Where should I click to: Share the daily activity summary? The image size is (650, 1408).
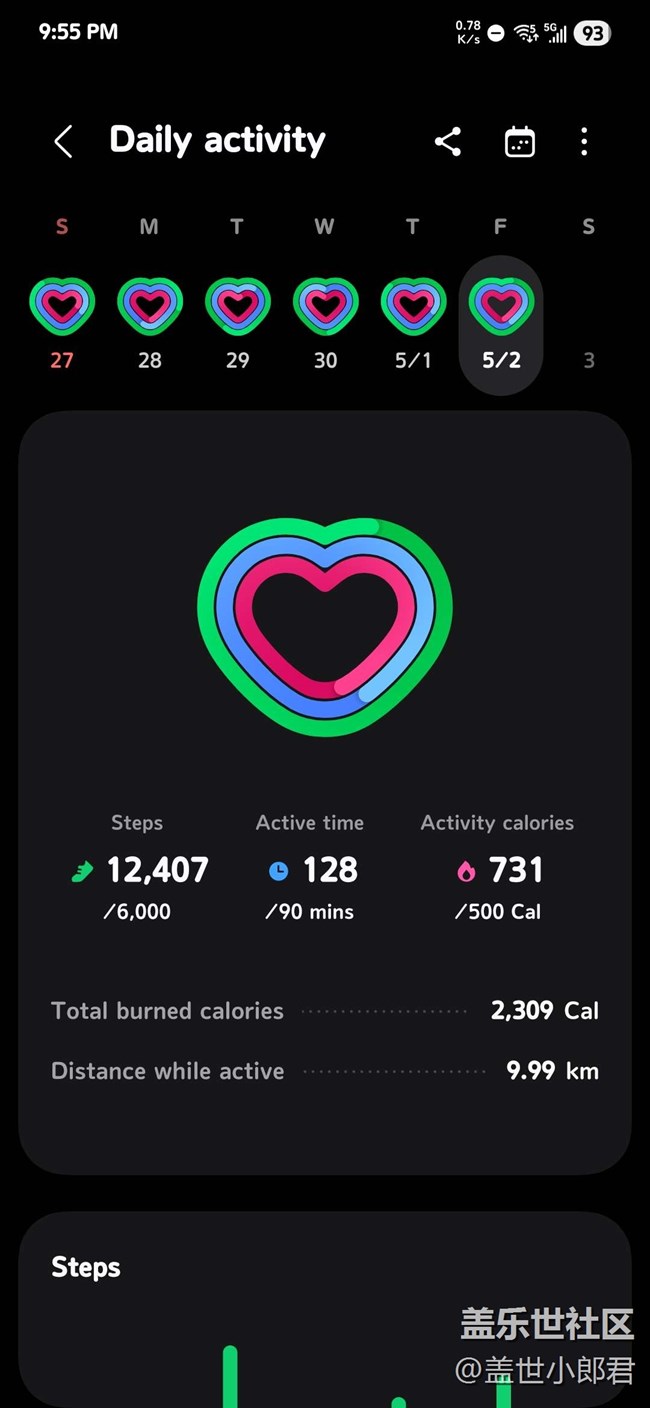pyautogui.click(x=448, y=142)
